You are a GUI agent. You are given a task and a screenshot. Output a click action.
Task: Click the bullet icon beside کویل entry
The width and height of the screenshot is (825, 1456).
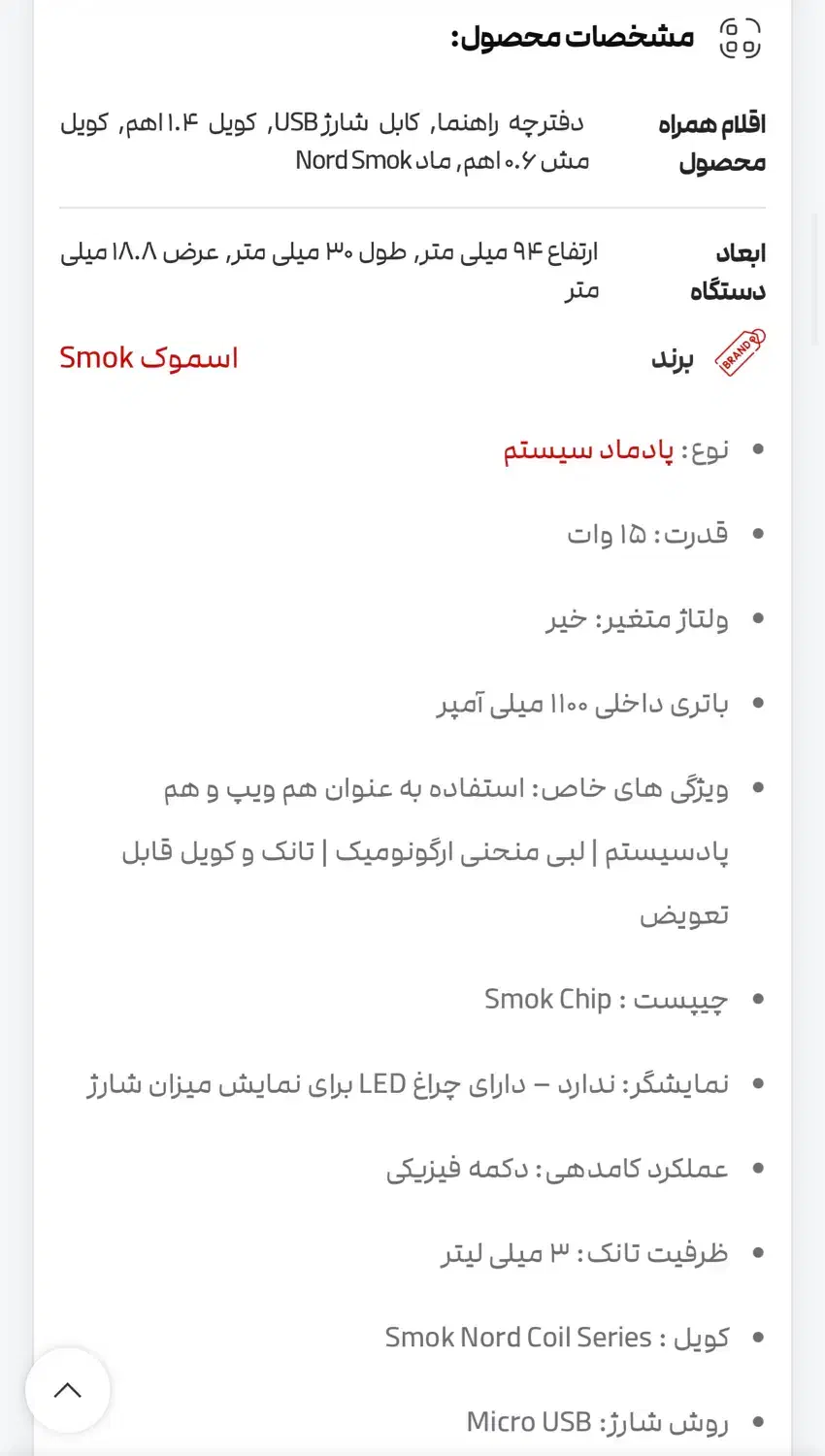(758, 1337)
